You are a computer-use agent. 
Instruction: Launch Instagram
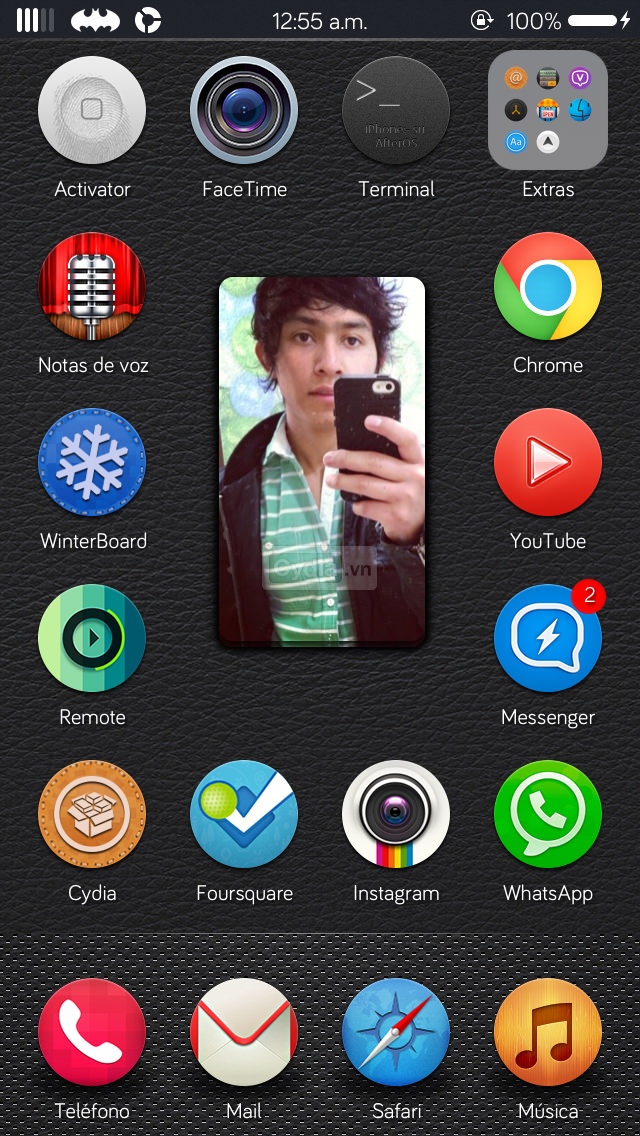coord(396,814)
